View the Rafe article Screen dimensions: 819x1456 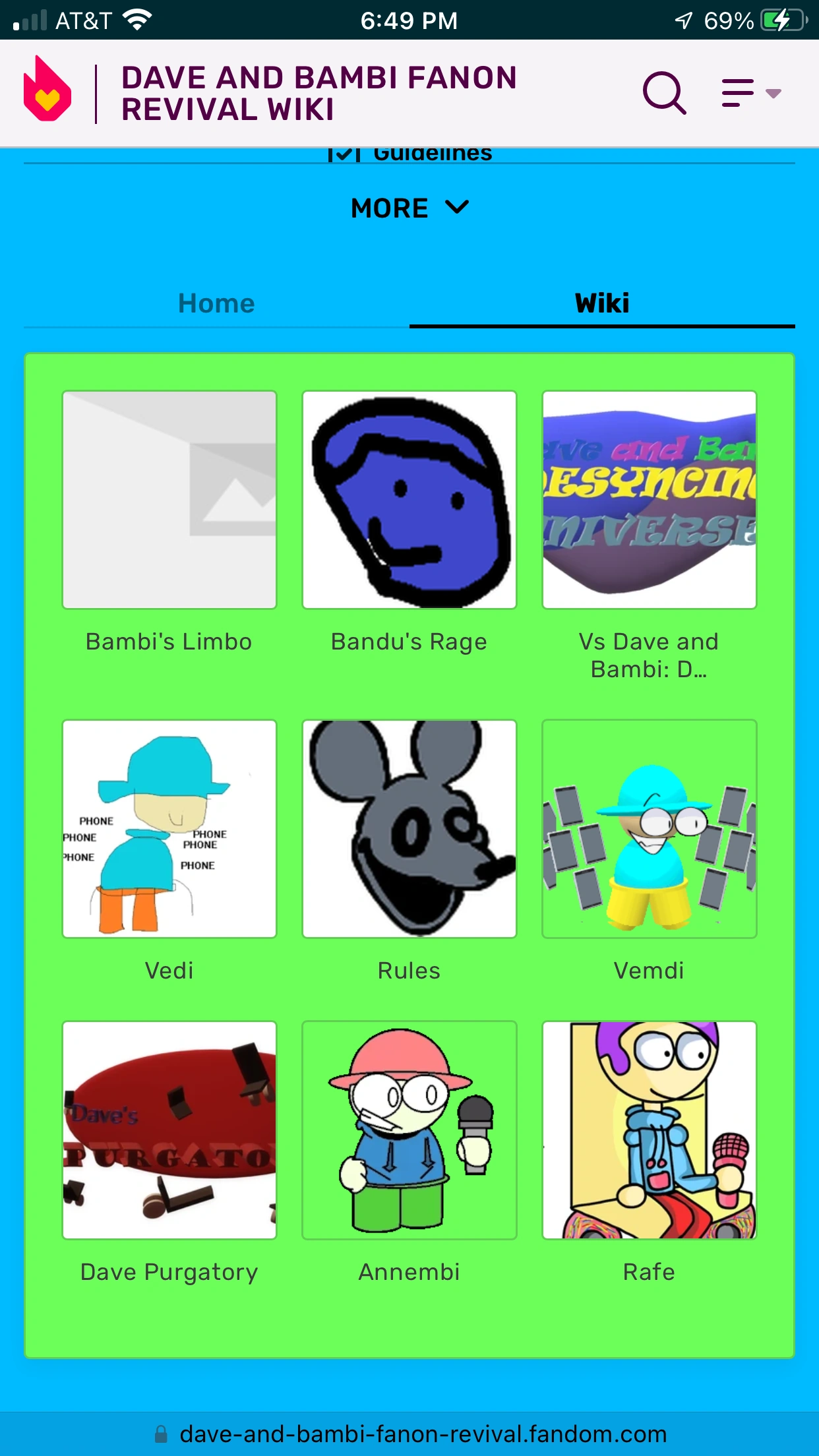point(650,1130)
